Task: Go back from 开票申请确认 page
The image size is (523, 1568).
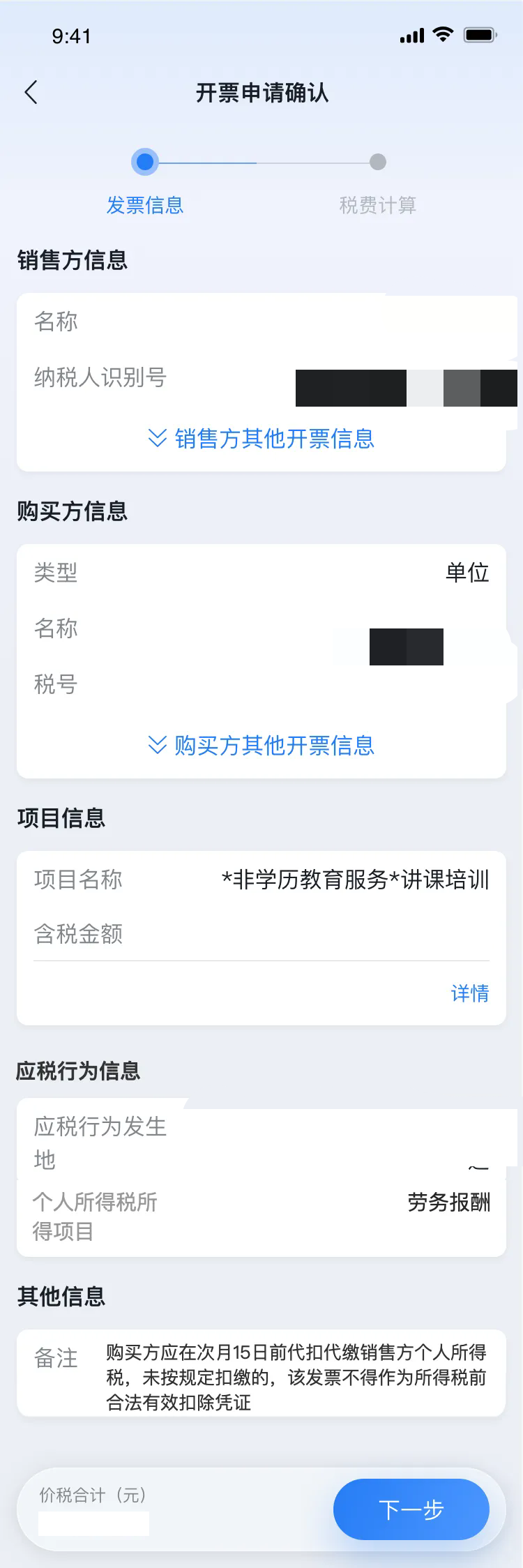Action: click(31, 92)
